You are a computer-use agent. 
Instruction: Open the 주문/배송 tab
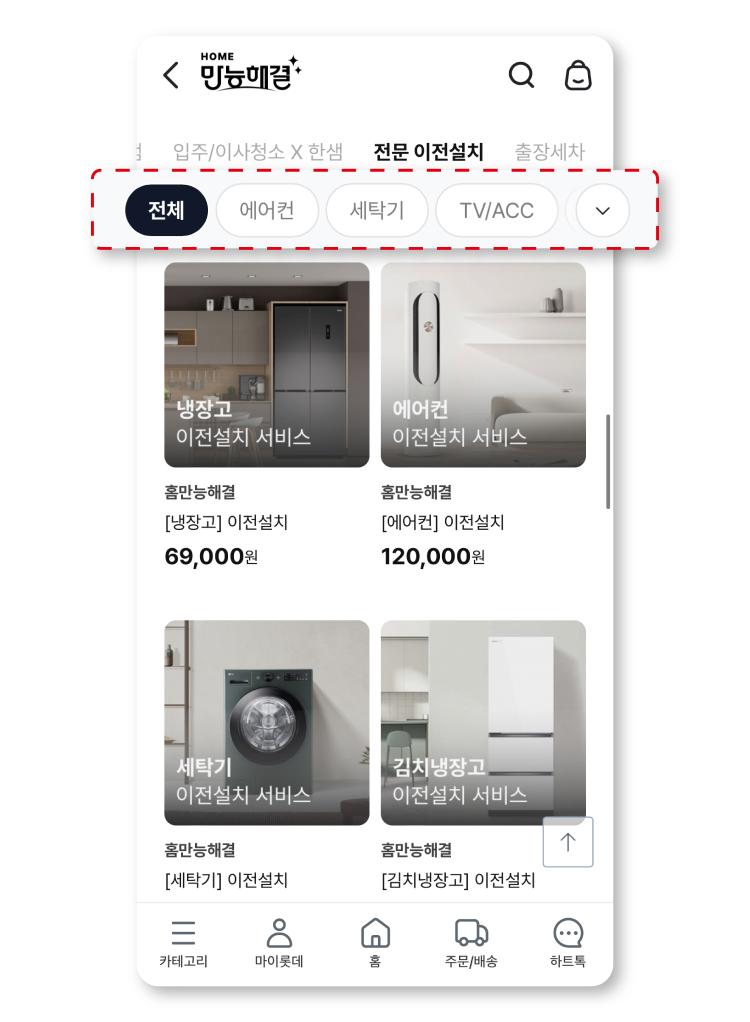(x=471, y=943)
